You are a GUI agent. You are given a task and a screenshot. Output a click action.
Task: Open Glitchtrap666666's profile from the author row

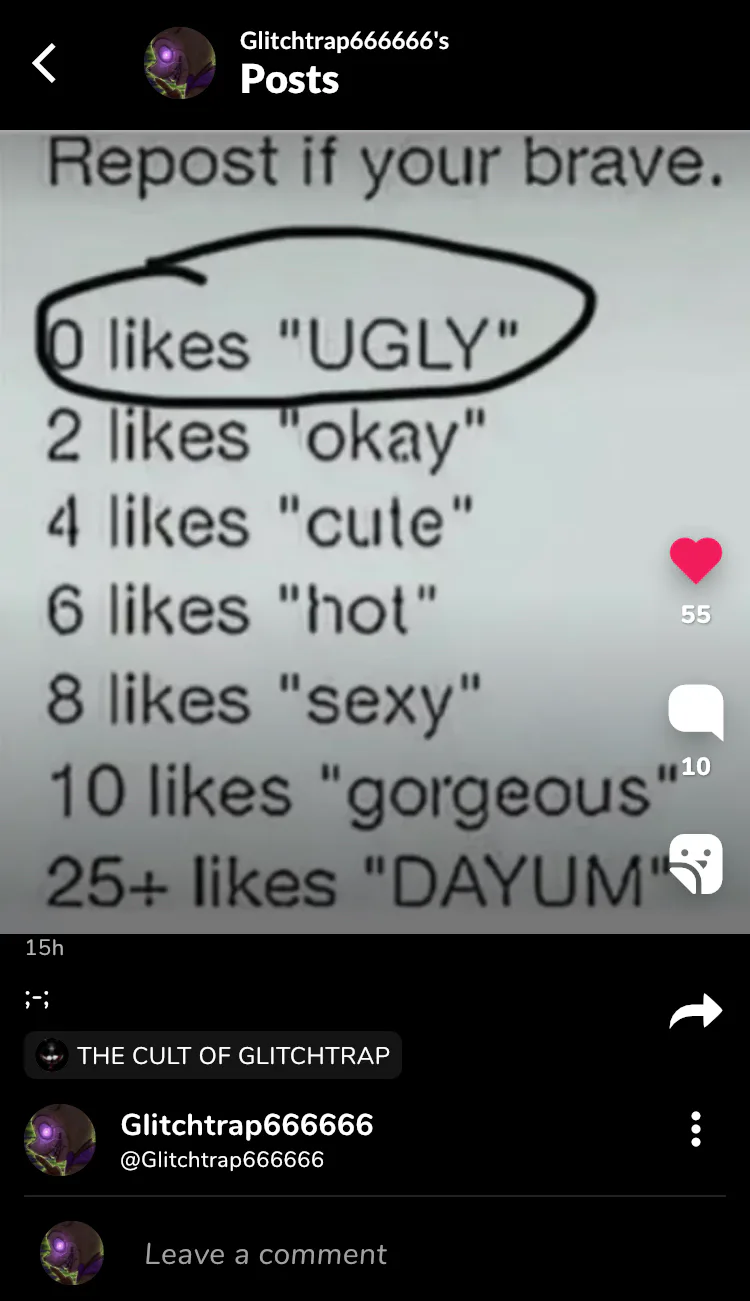coord(246,1126)
